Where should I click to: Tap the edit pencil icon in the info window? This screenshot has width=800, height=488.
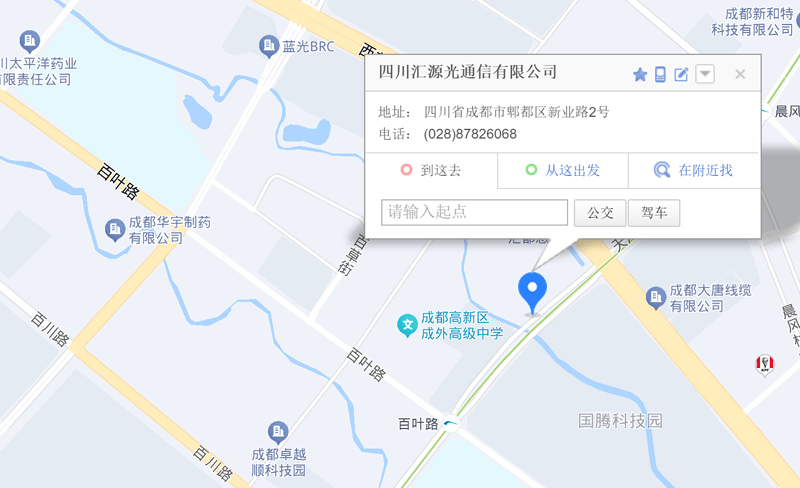(x=682, y=74)
